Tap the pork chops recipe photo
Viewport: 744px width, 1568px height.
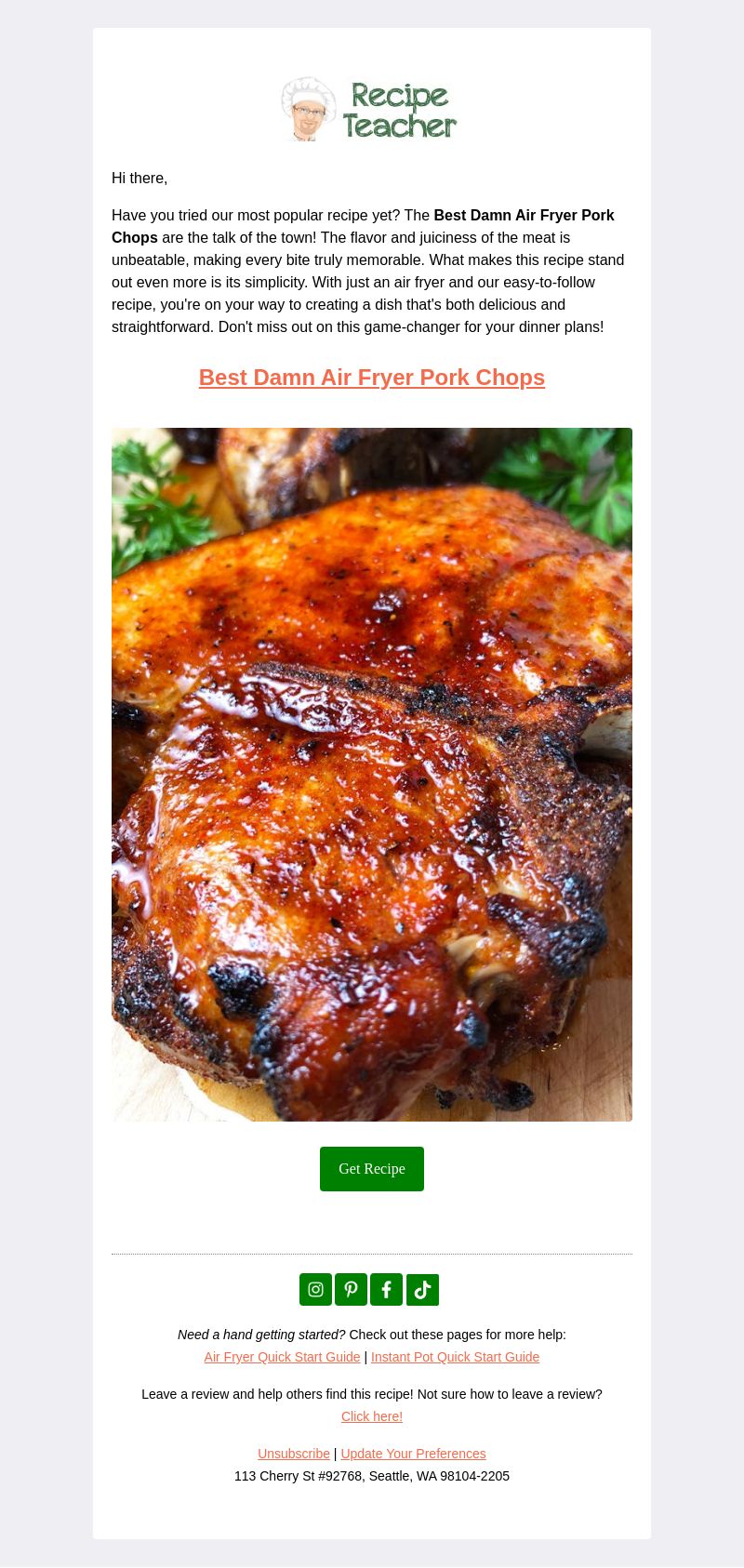pos(372,775)
